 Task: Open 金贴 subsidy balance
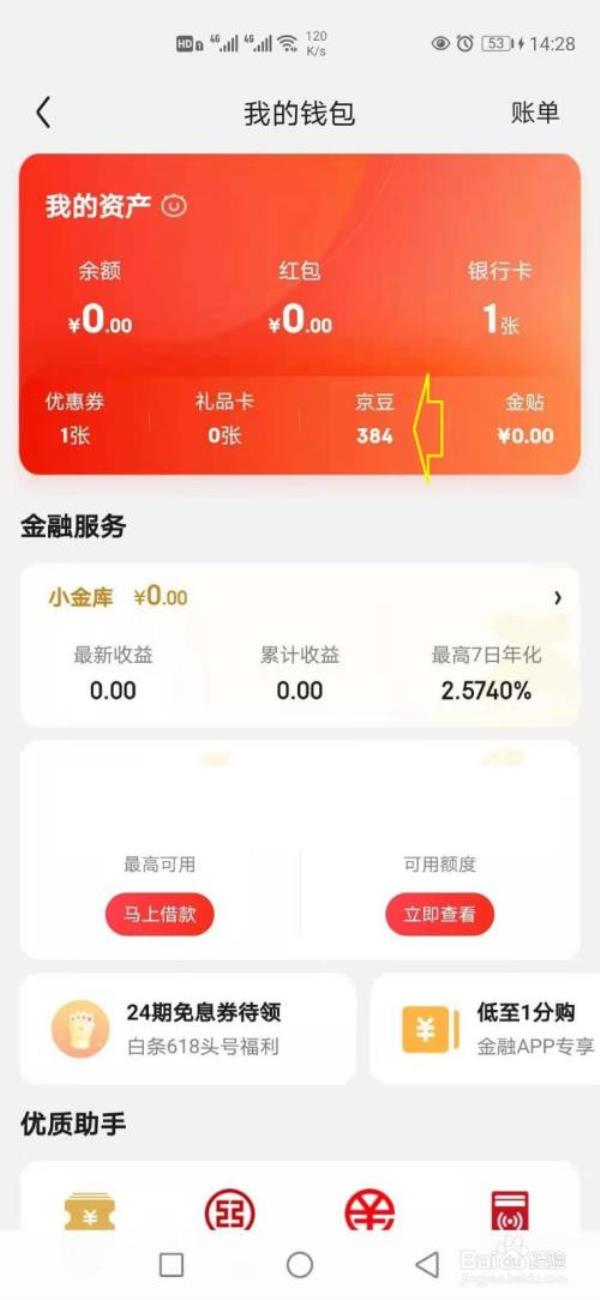(525, 418)
